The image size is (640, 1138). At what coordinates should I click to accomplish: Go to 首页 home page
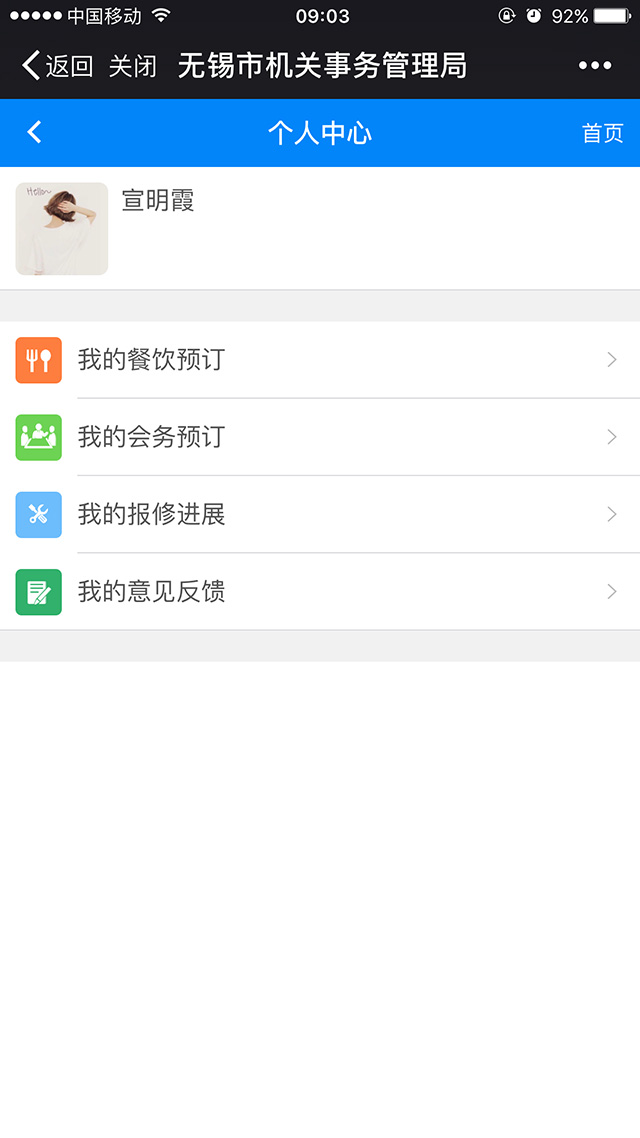coord(602,133)
